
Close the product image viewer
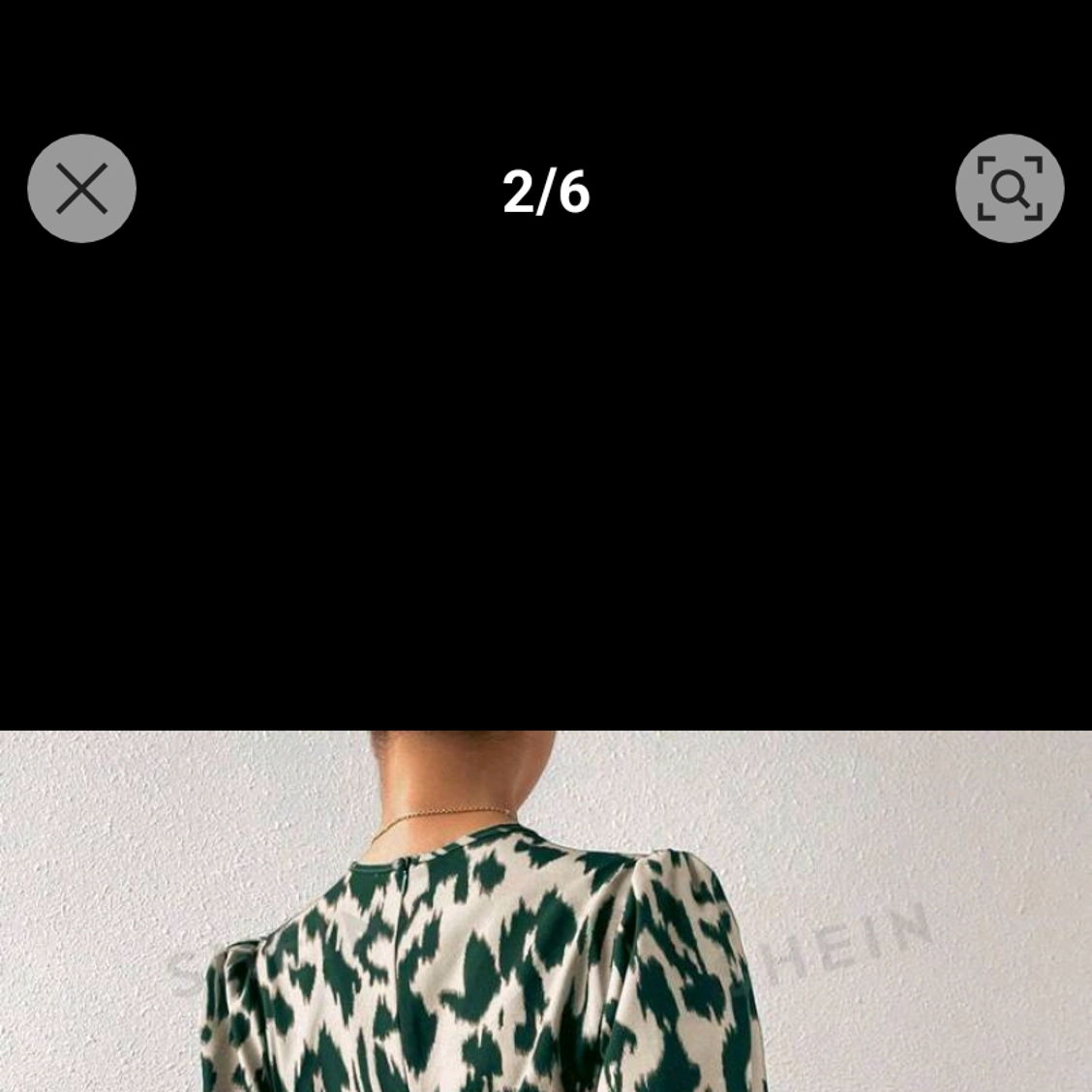point(81,188)
